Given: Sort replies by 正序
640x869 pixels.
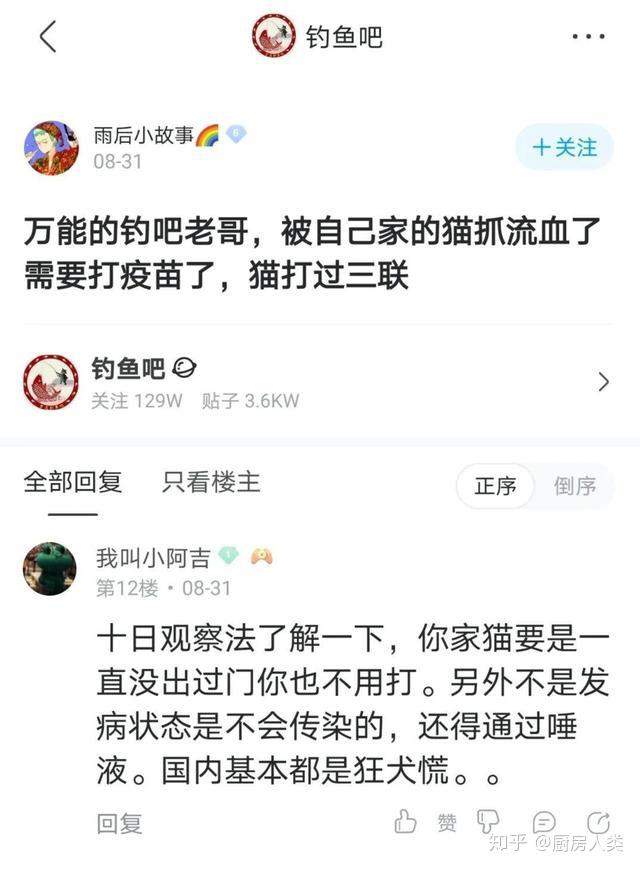Looking at the screenshot, I should point(495,487).
